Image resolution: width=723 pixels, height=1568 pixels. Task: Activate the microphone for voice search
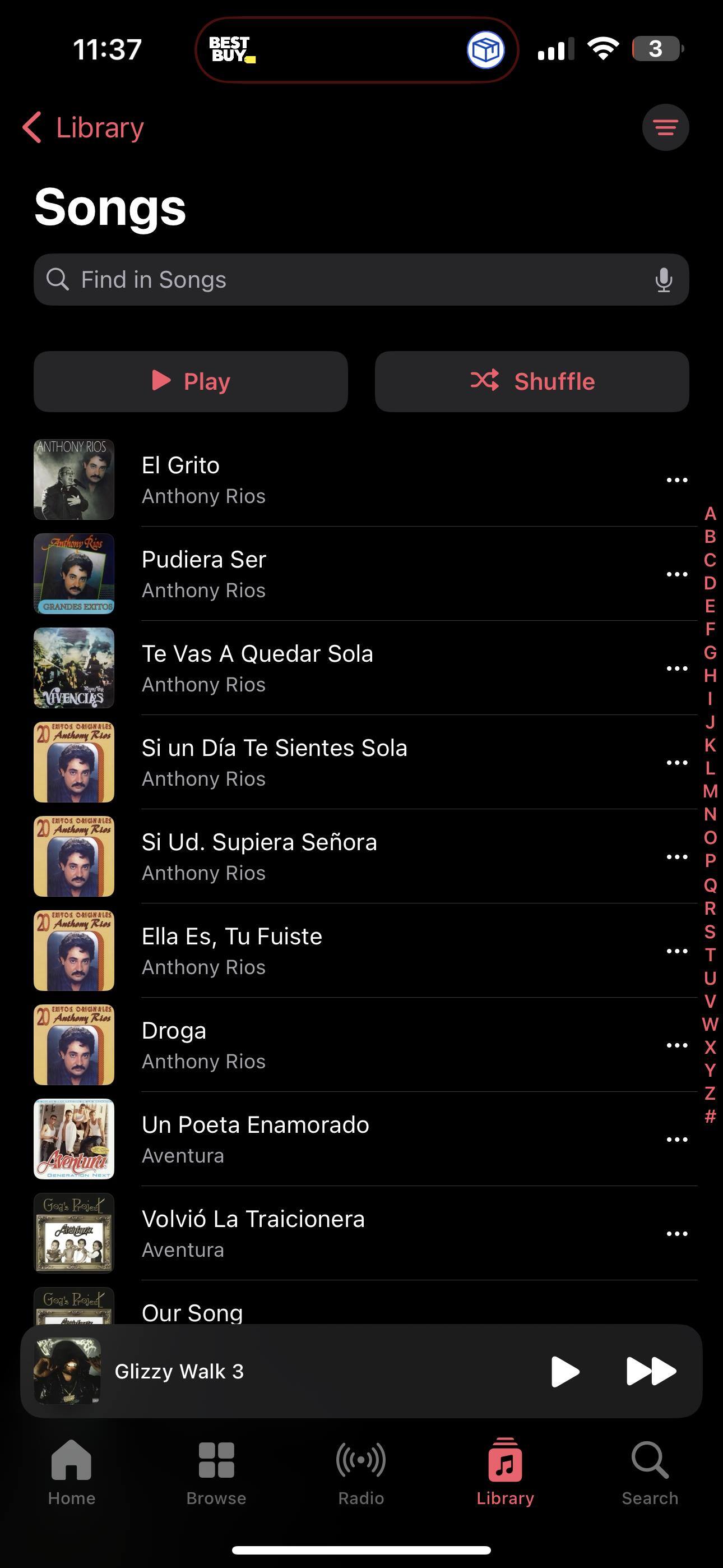point(664,280)
